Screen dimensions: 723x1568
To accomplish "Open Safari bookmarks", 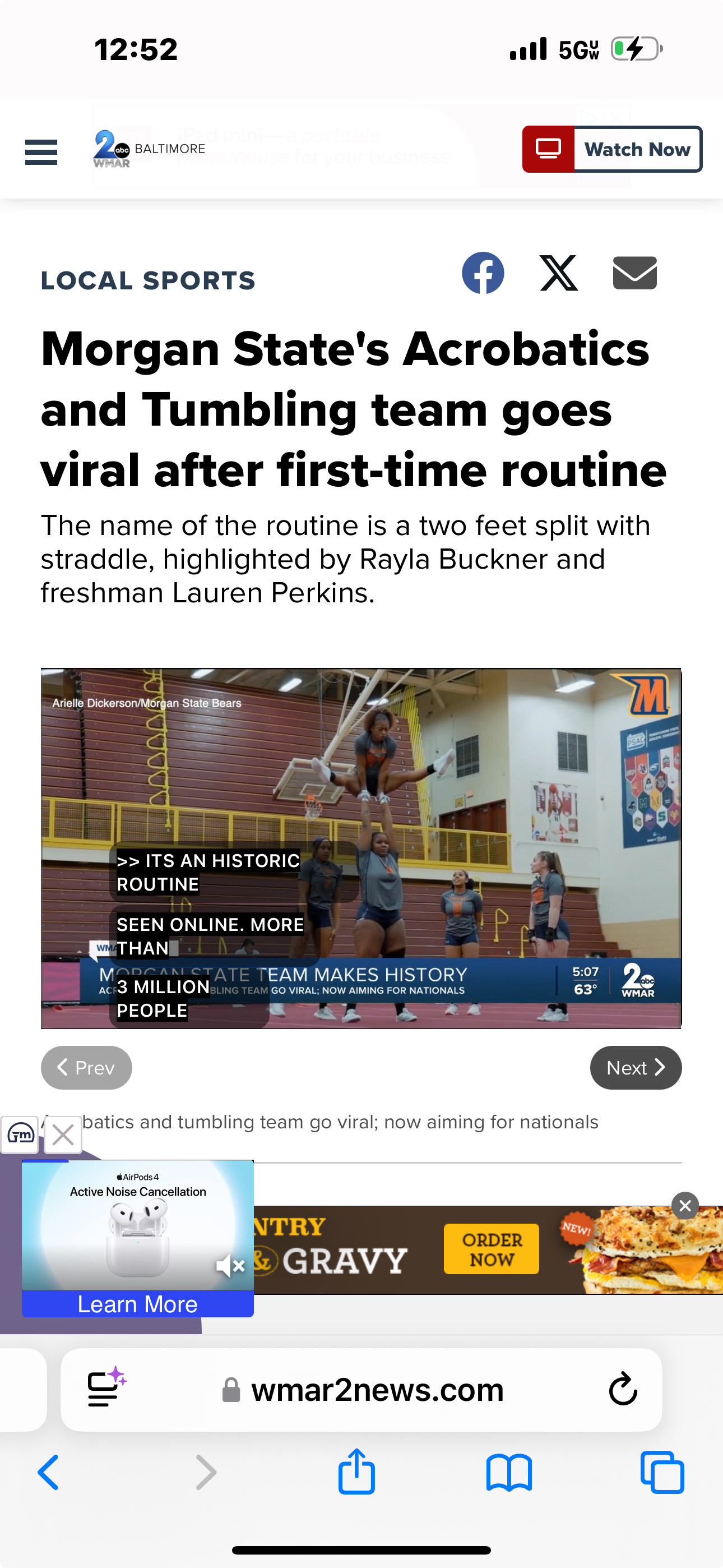I will pyautogui.click(x=509, y=1473).
